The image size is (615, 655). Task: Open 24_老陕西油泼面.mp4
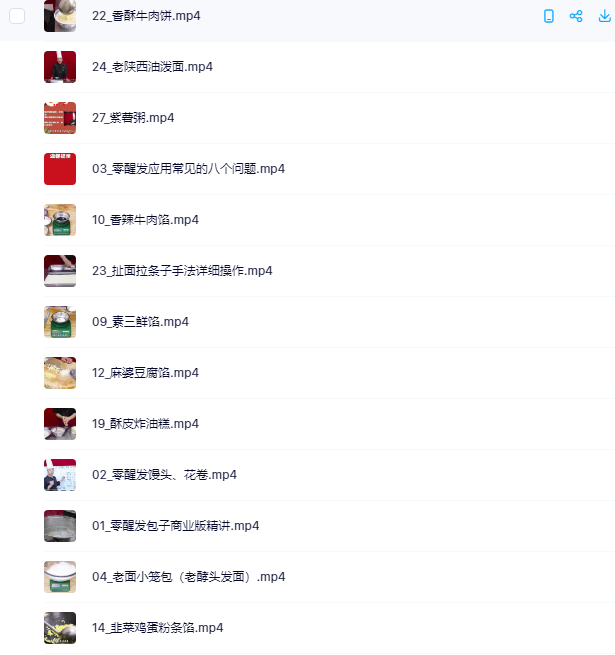(x=152, y=67)
